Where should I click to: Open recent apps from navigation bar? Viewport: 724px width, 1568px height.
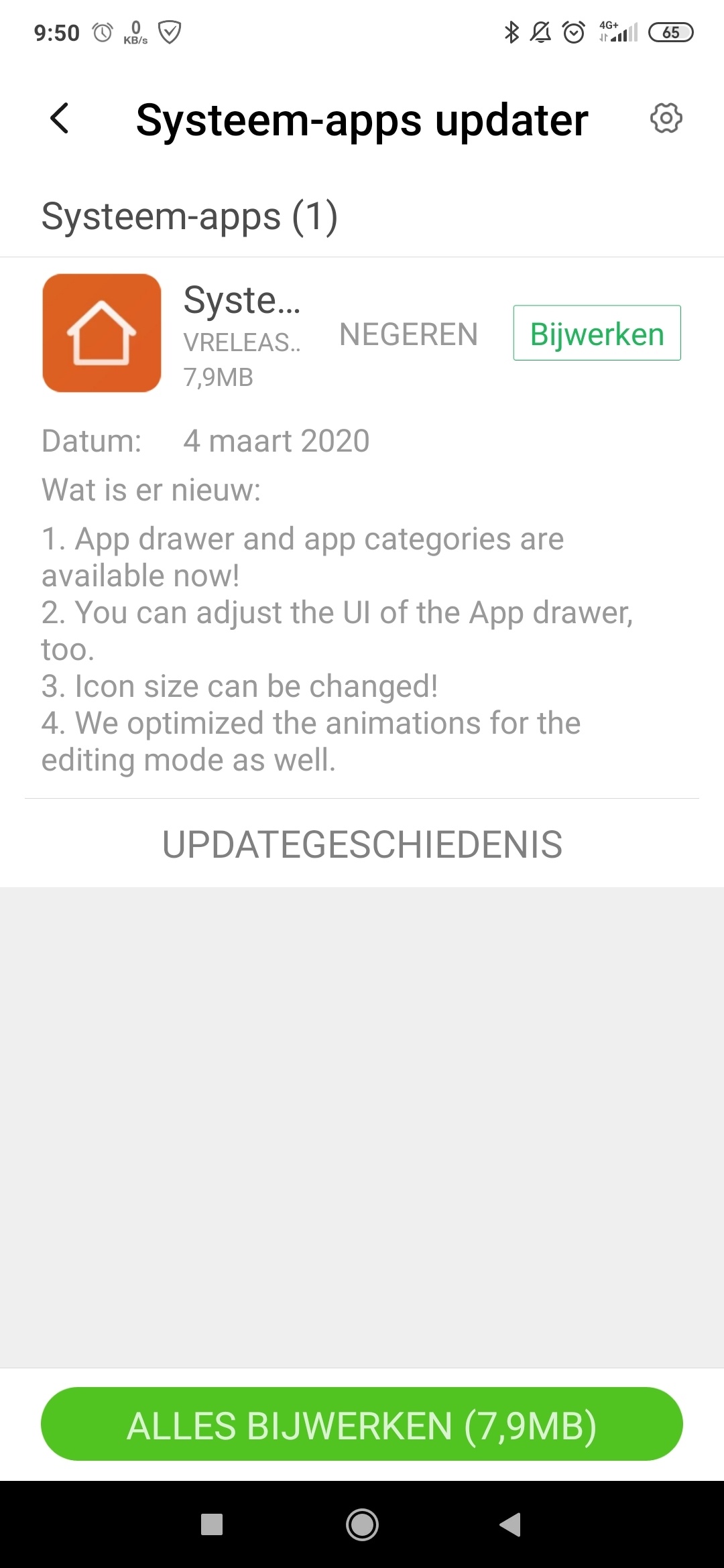click(212, 1524)
